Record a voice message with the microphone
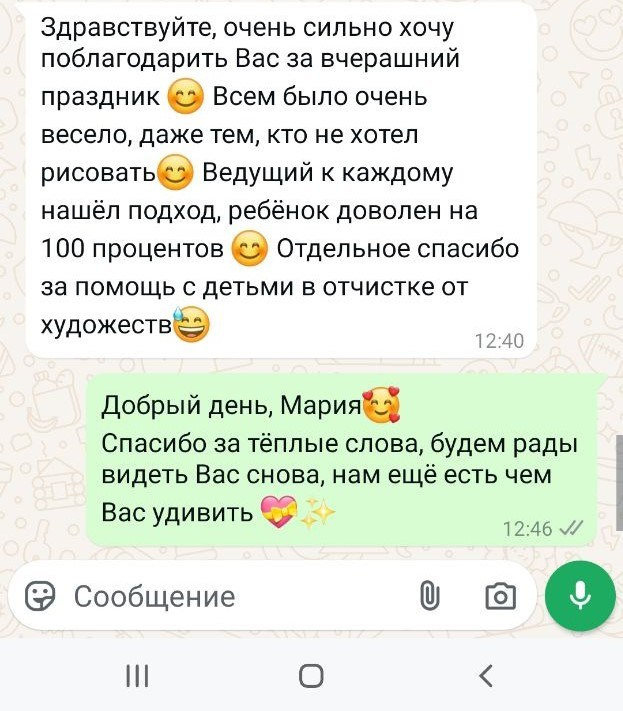Image resolution: width=623 pixels, height=711 pixels. coord(580,596)
